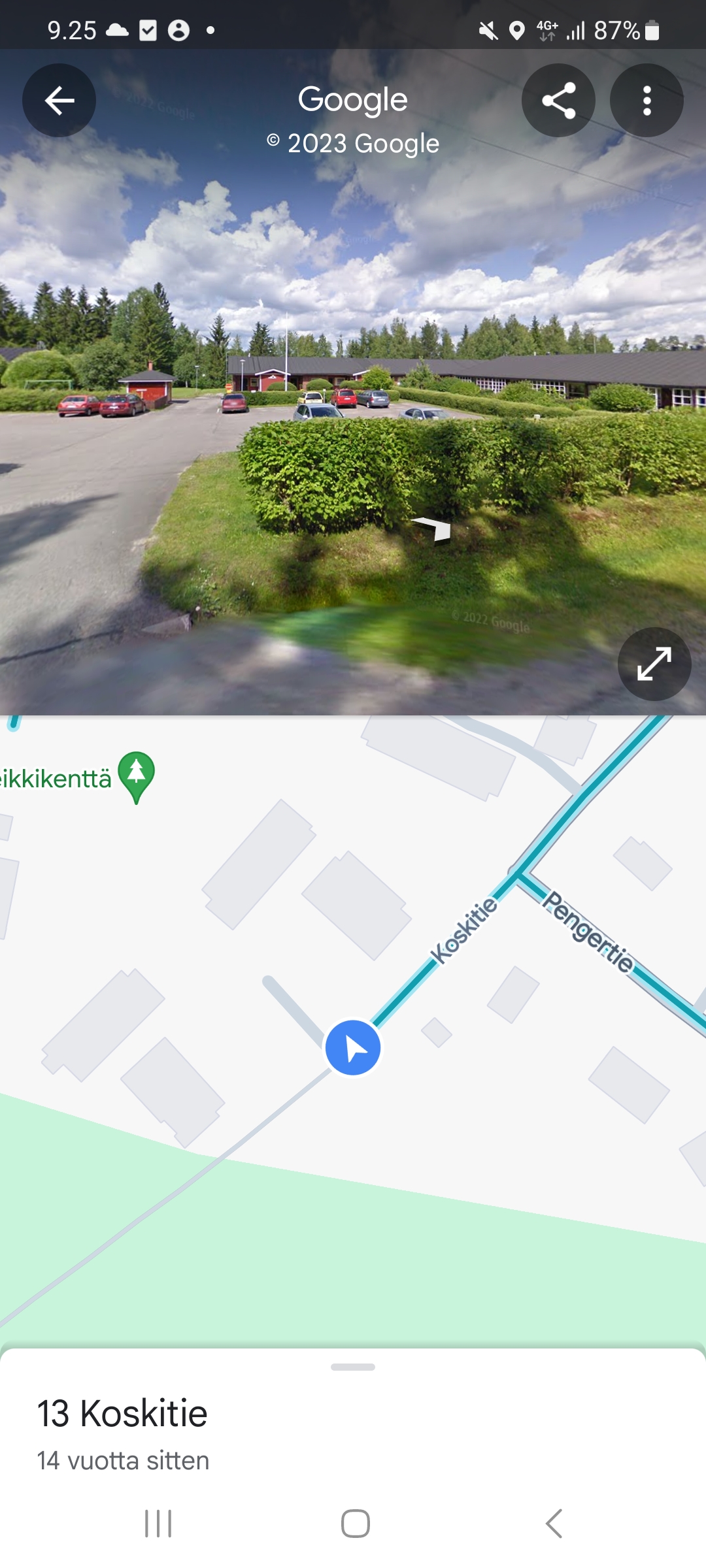The height and width of the screenshot is (1568, 706).
Task: Go back from Street View
Action: (x=59, y=101)
